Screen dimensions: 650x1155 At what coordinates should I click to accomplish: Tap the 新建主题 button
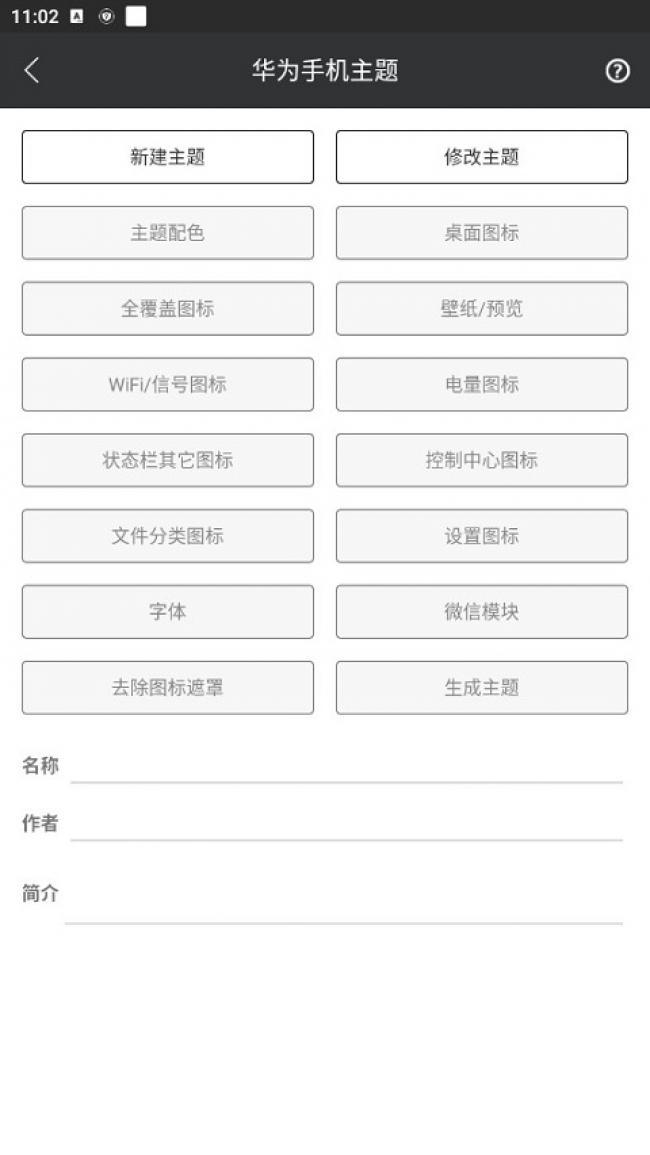point(168,157)
